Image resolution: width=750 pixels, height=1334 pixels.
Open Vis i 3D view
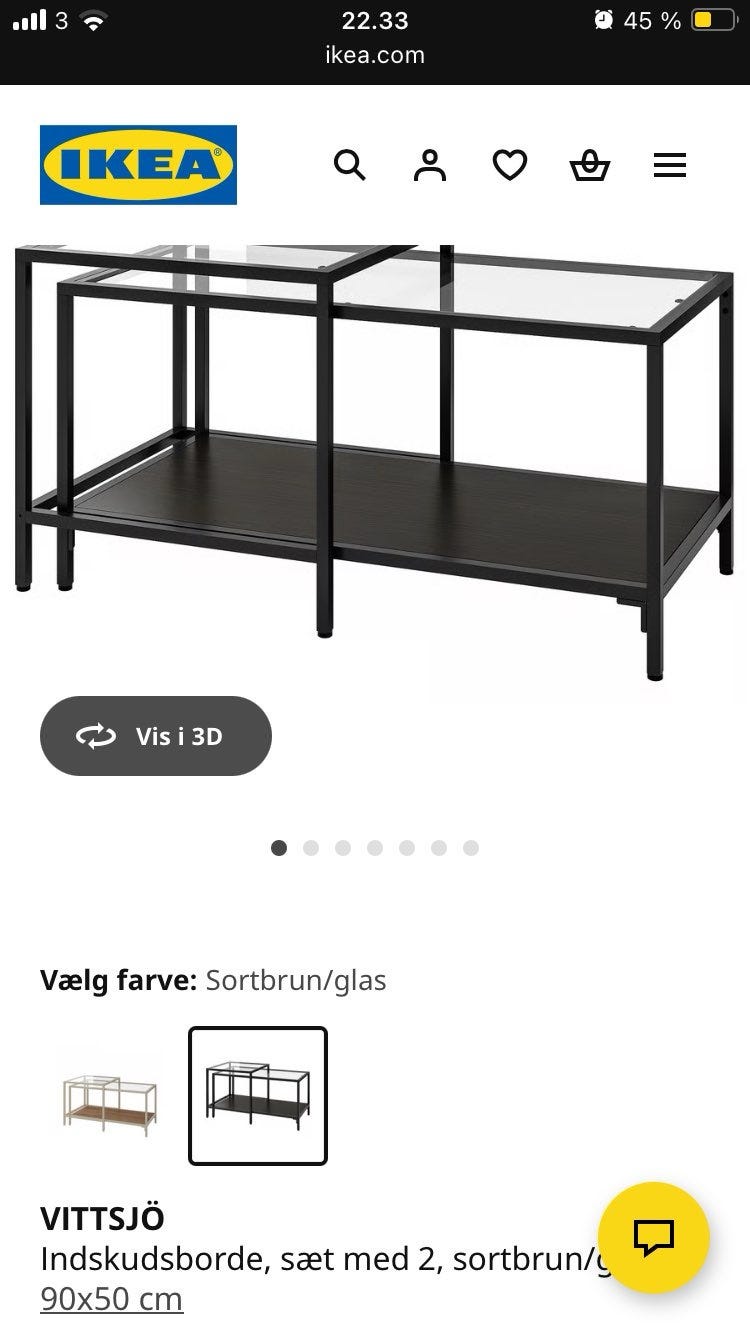coord(155,736)
